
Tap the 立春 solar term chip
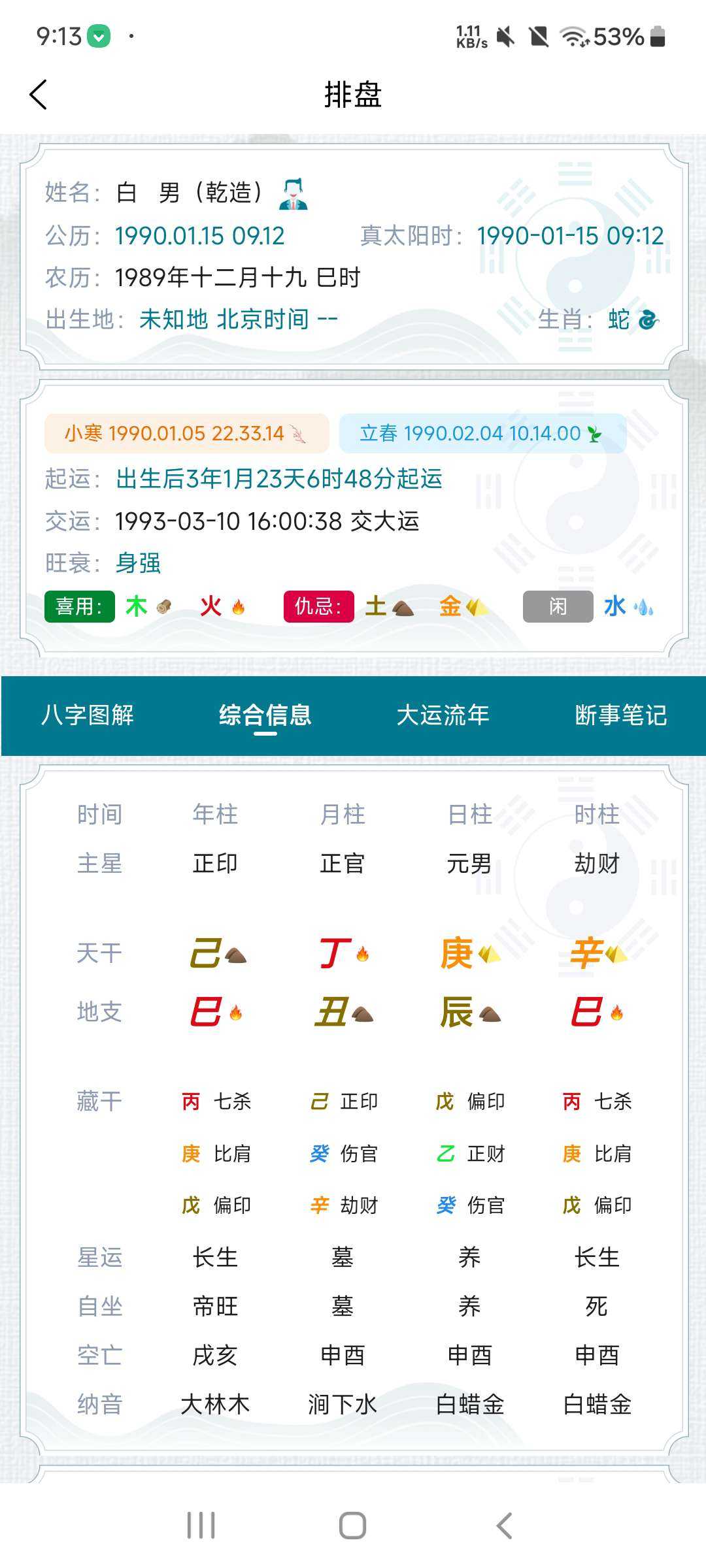[x=482, y=433]
